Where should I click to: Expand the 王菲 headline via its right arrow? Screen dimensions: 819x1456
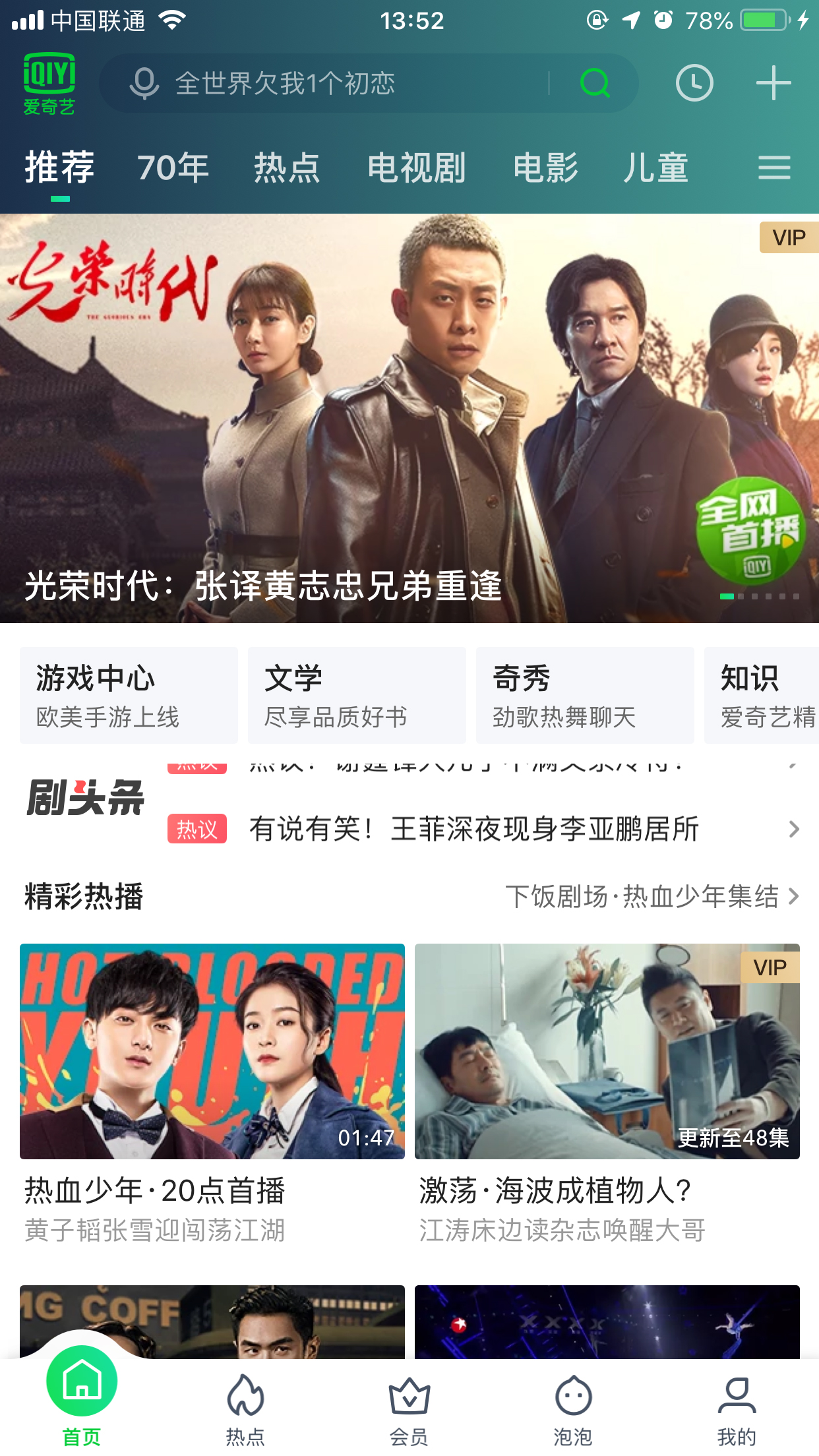(x=794, y=830)
